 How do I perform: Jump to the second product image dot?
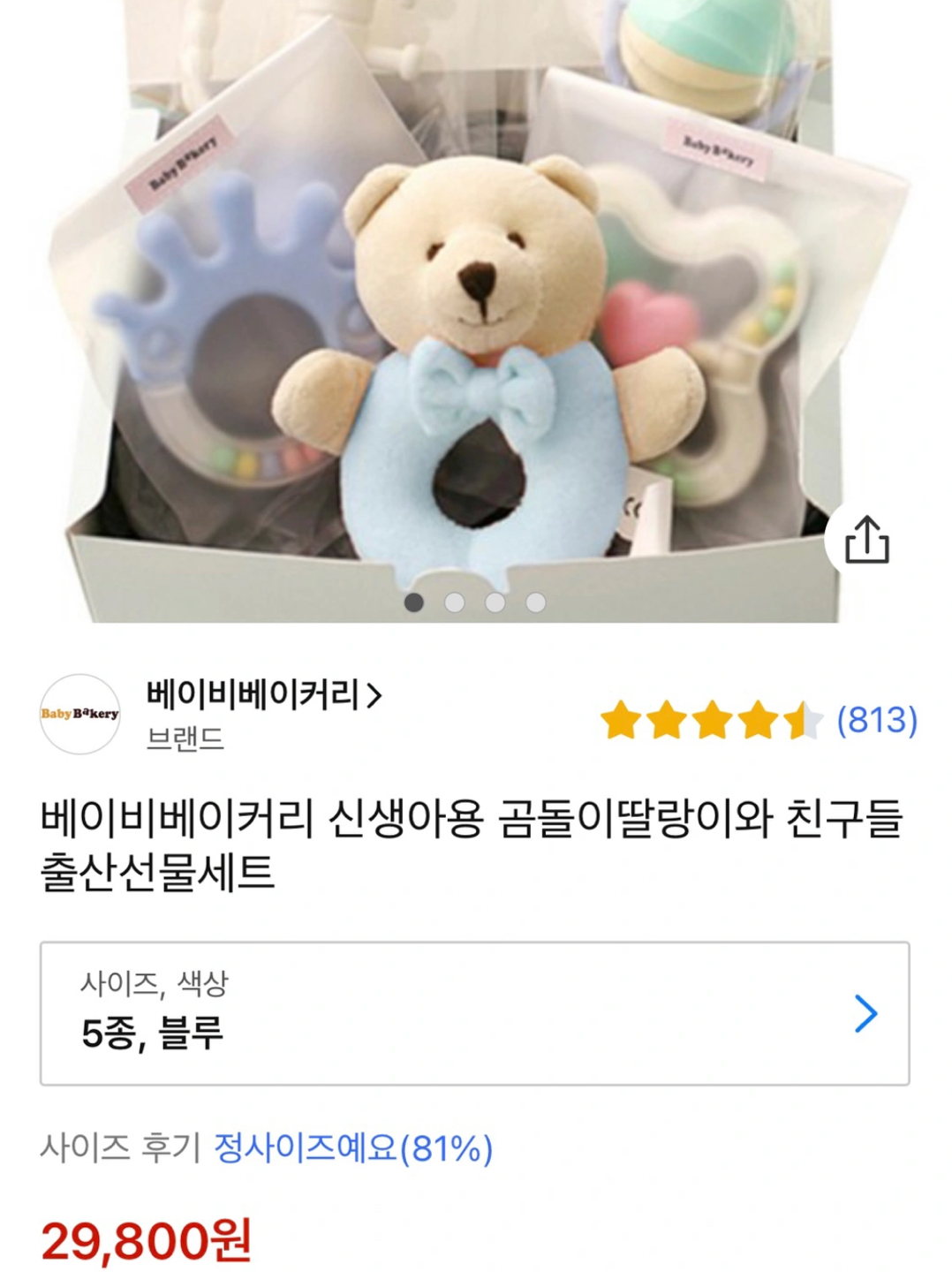point(455,602)
